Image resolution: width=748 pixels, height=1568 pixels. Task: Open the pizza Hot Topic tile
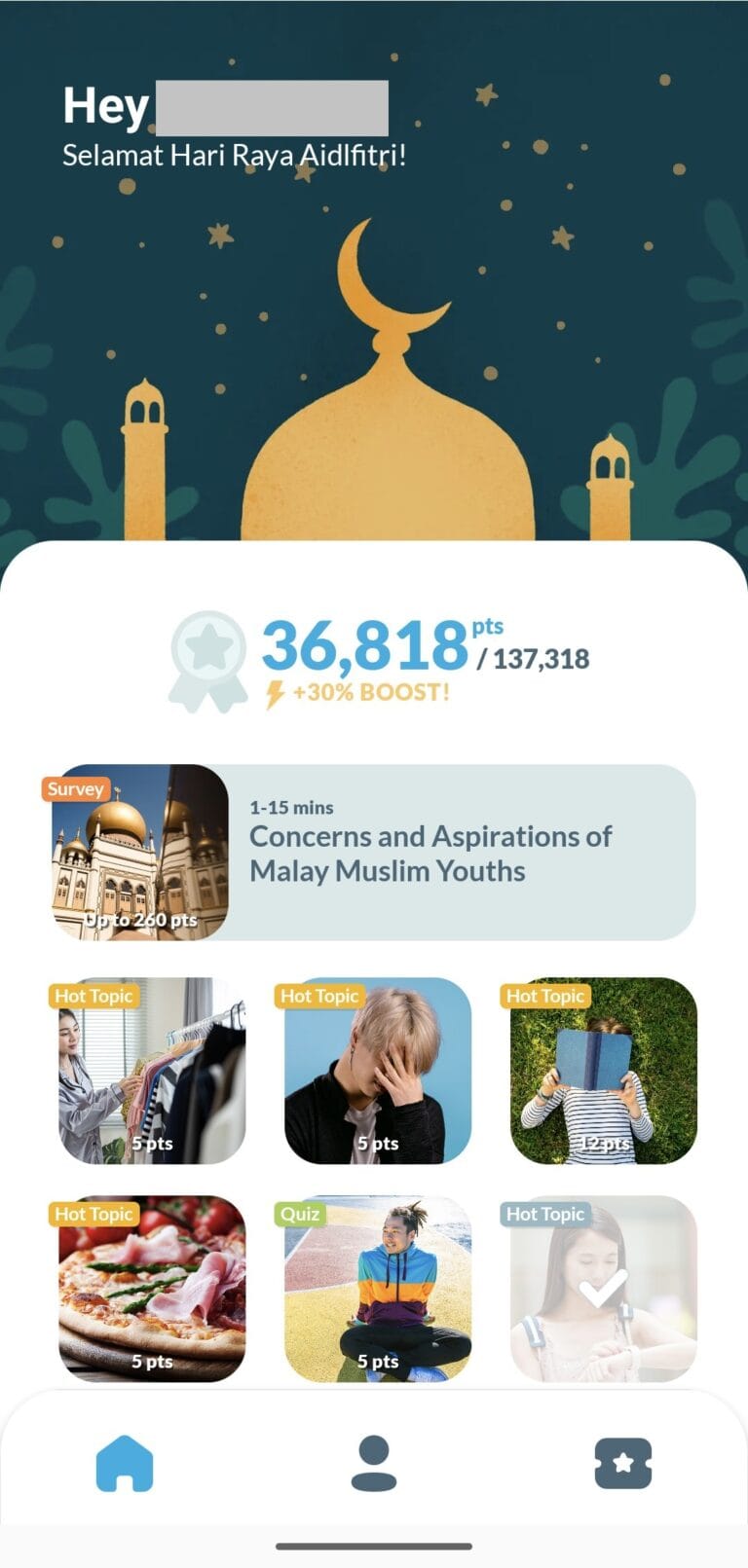(x=152, y=1289)
